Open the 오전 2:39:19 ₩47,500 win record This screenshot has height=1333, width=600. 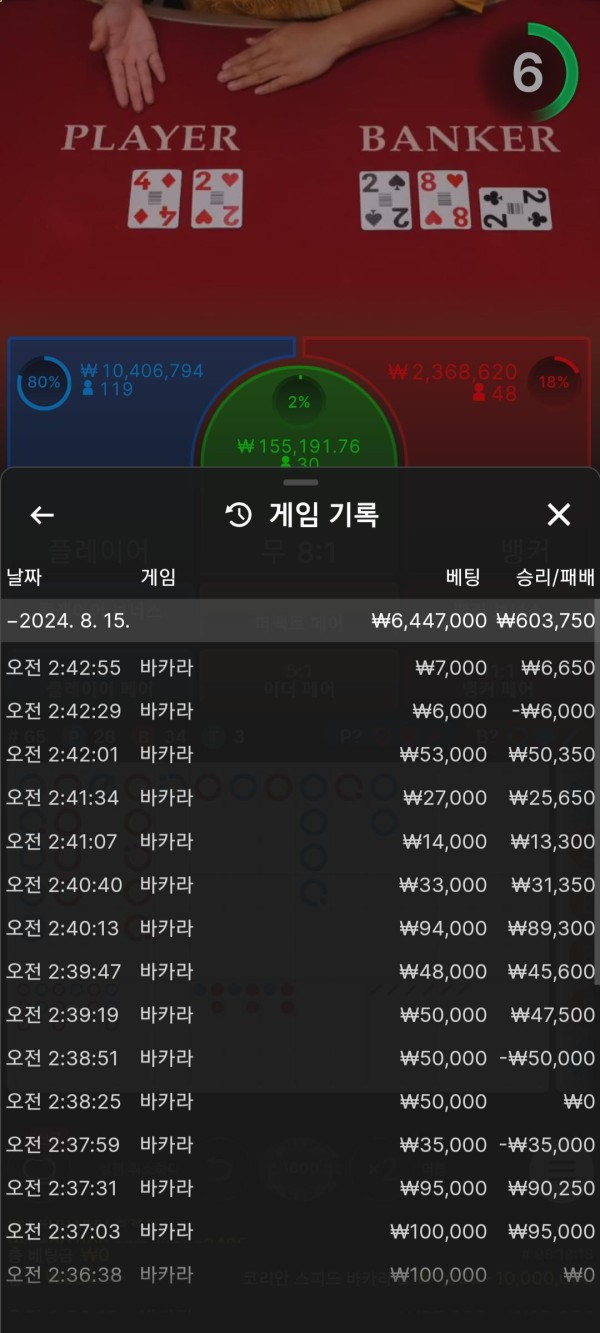pos(300,1015)
